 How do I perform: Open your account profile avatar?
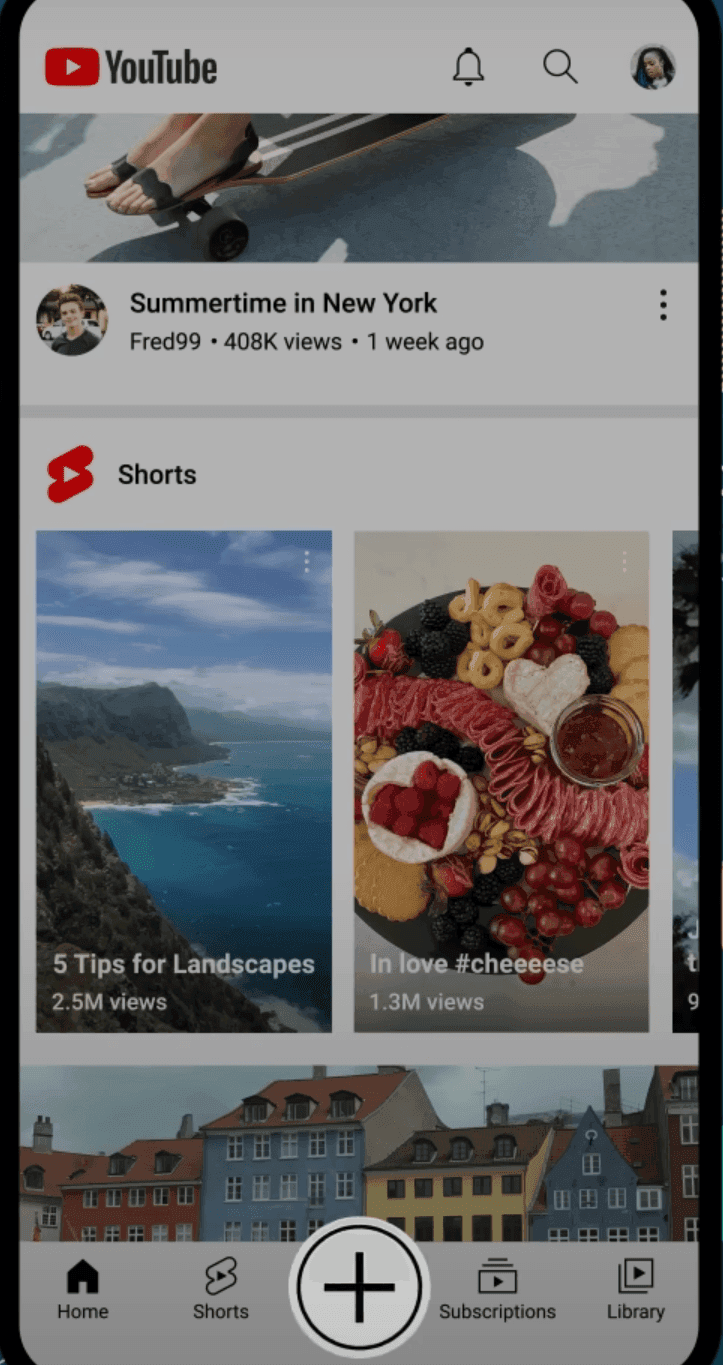652,66
